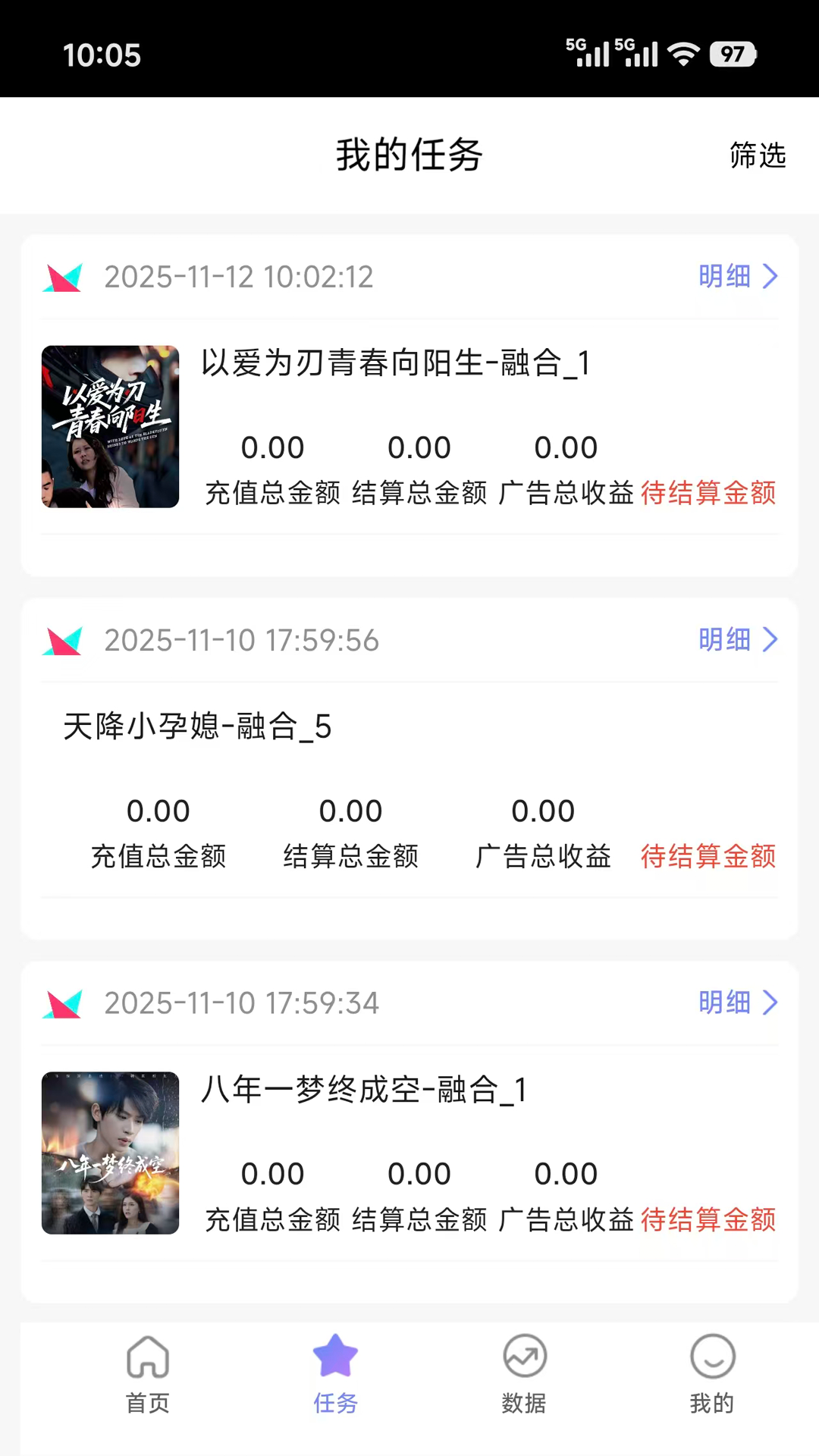819x1456 pixels.
Task: Open 明细 for the 2025-11-12 10:02:12 task
Action: [x=737, y=276]
